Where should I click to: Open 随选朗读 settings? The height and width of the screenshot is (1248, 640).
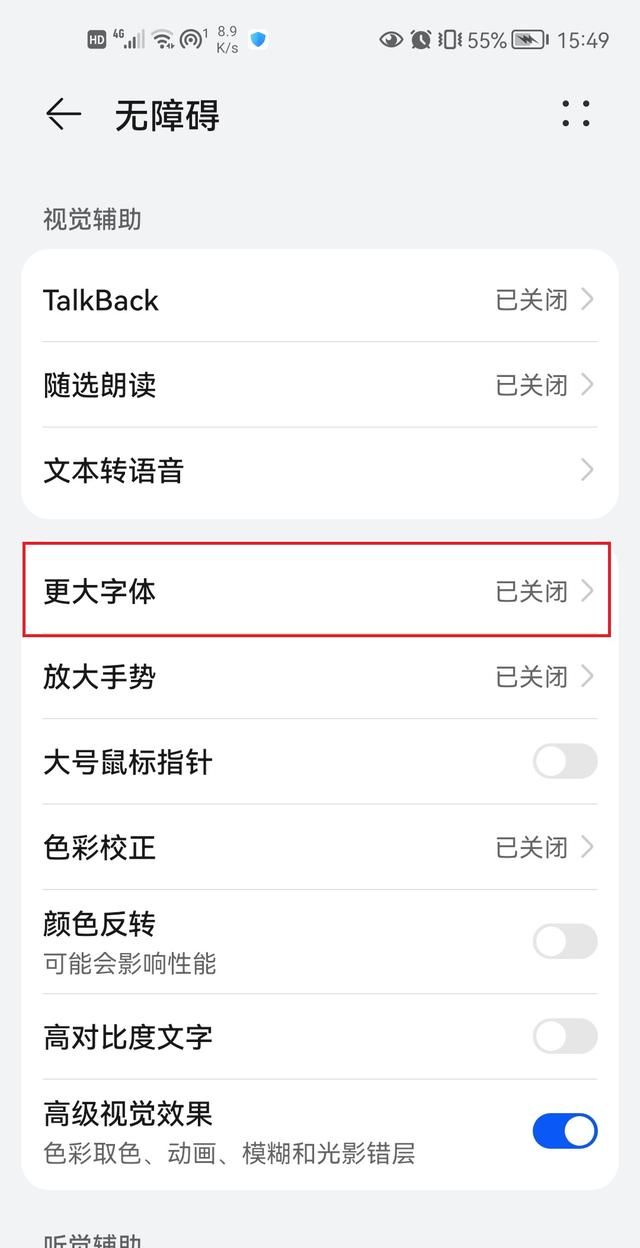click(320, 385)
